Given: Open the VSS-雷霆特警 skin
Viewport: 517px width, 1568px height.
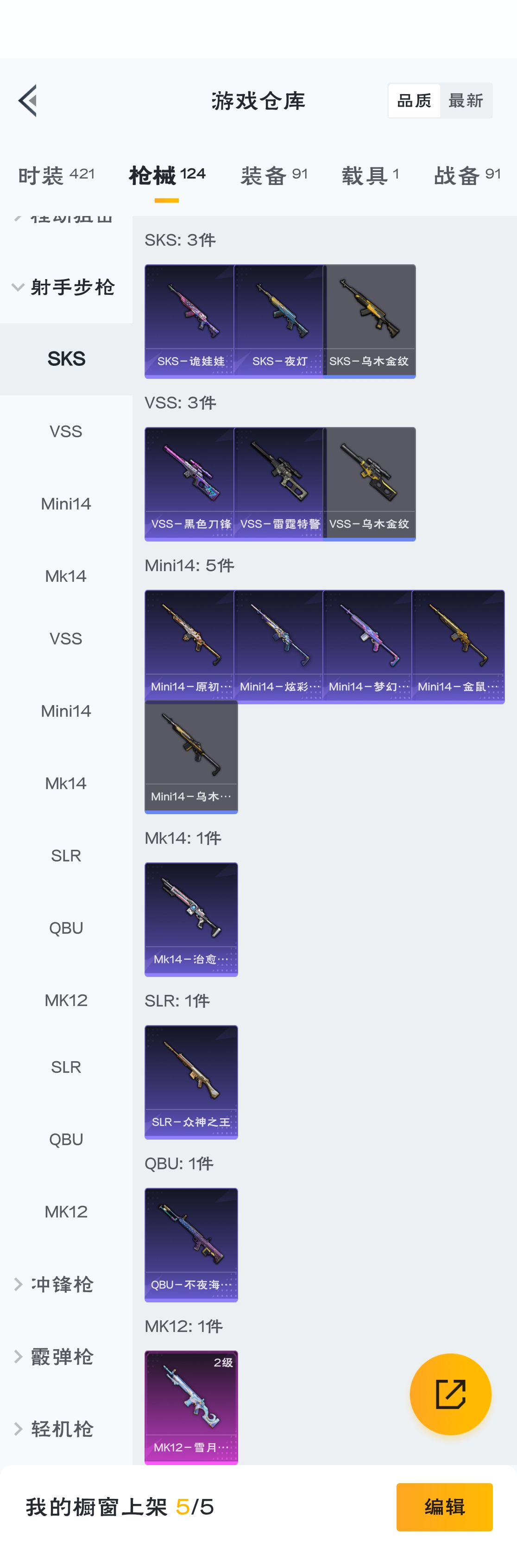Looking at the screenshot, I should pyautogui.click(x=279, y=483).
